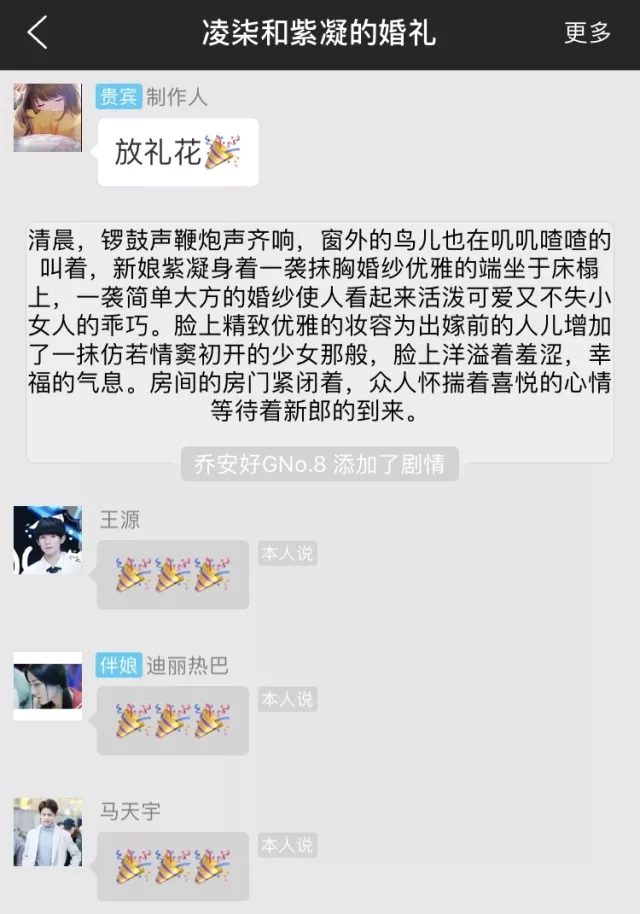The height and width of the screenshot is (914, 640).
Task: View 迪丽热巴's avatar profile
Action: click(x=47, y=686)
